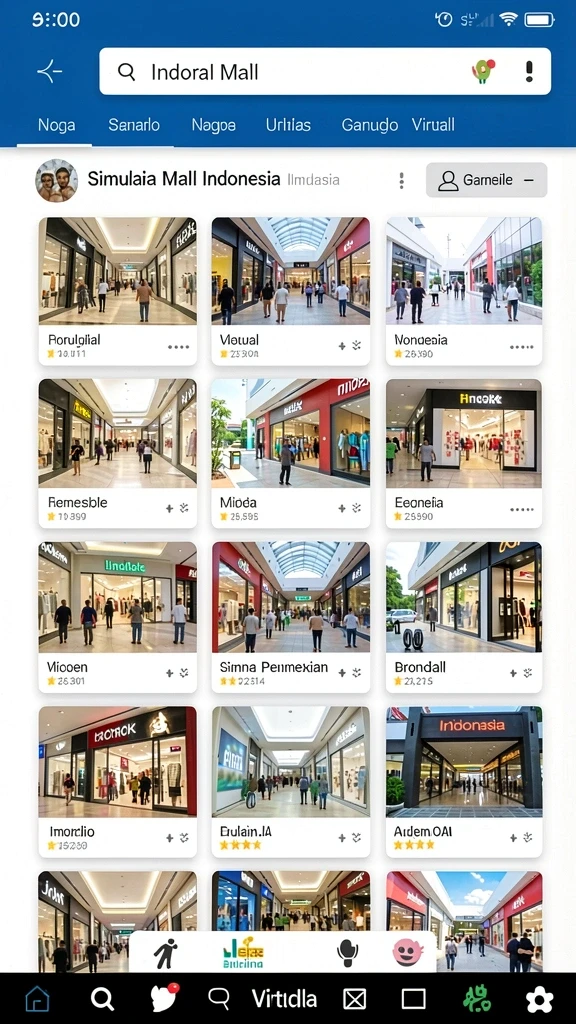Go back using the top arrow
576x1024 pixels.
click(x=50, y=71)
